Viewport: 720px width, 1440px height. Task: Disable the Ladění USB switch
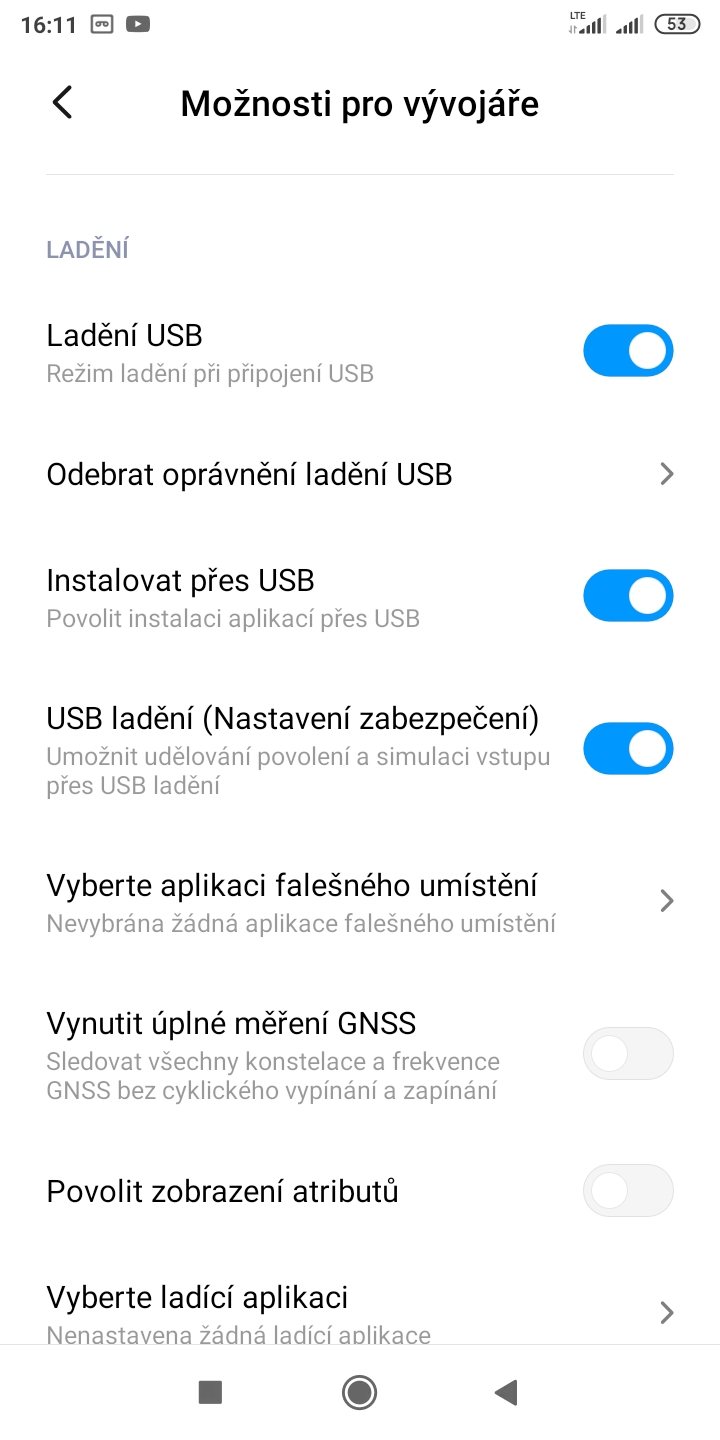628,351
